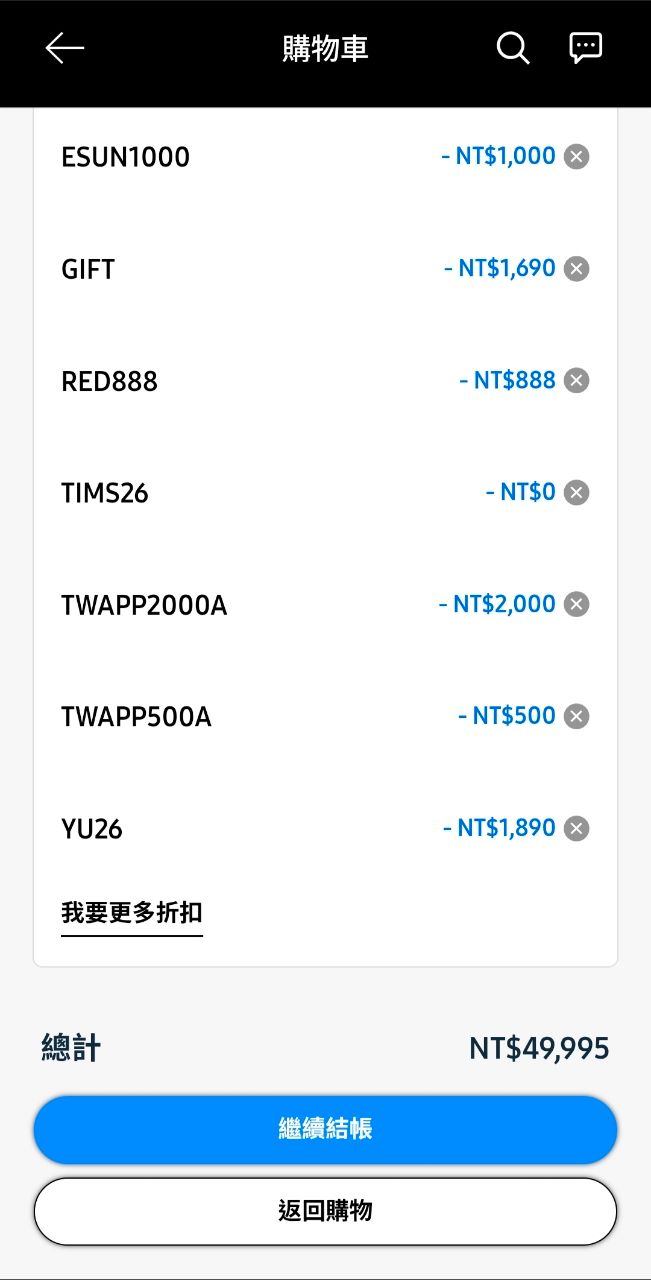Remove the TWAPP500A coupon
The height and width of the screenshot is (1280, 651).
point(576,717)
